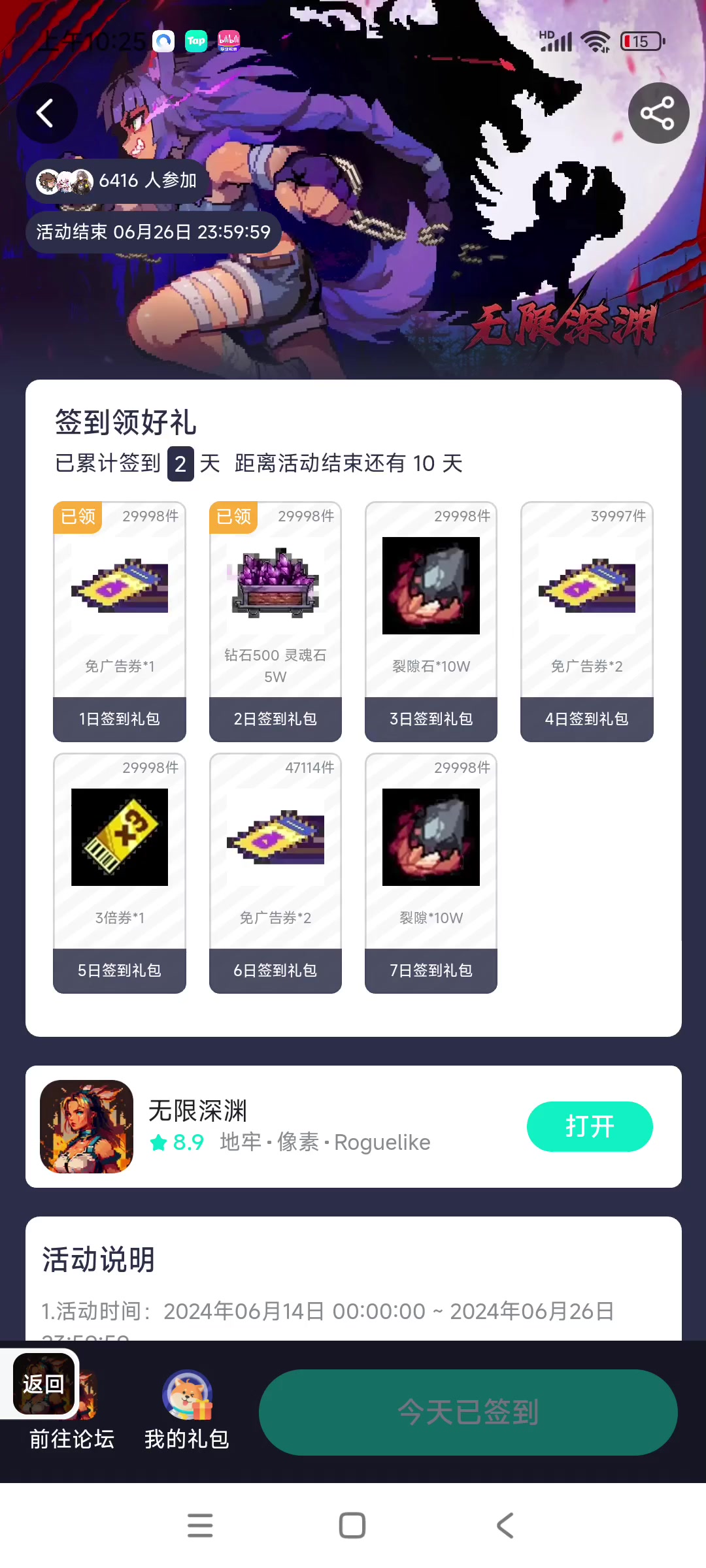Share this sign-in event
Image resolution: width=706 pixels, height=1568 pixels.
(x=658, y=113)
